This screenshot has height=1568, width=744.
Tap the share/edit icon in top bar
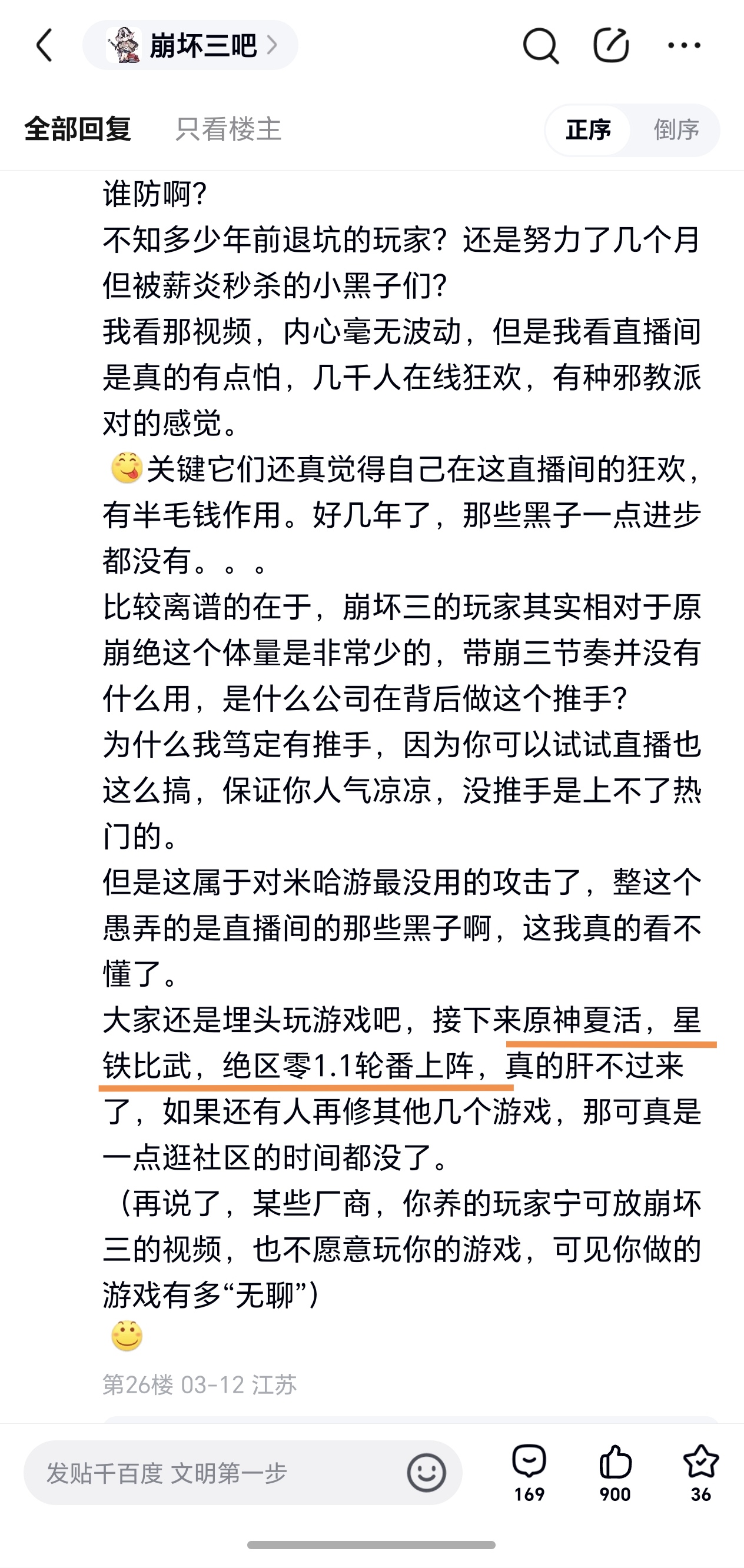(x=612, y=45)
